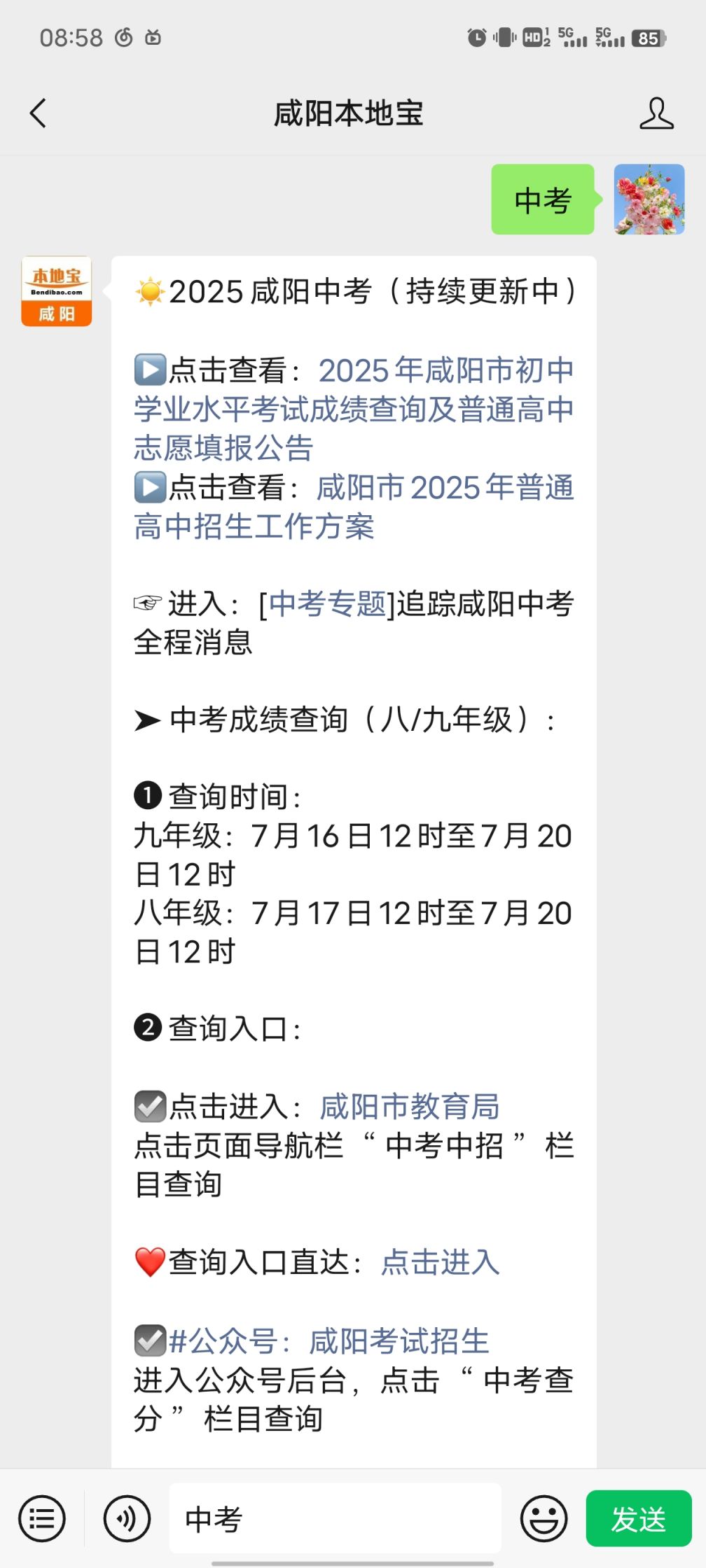Open the 咸阳市教育局 link

coord(410,1107)
